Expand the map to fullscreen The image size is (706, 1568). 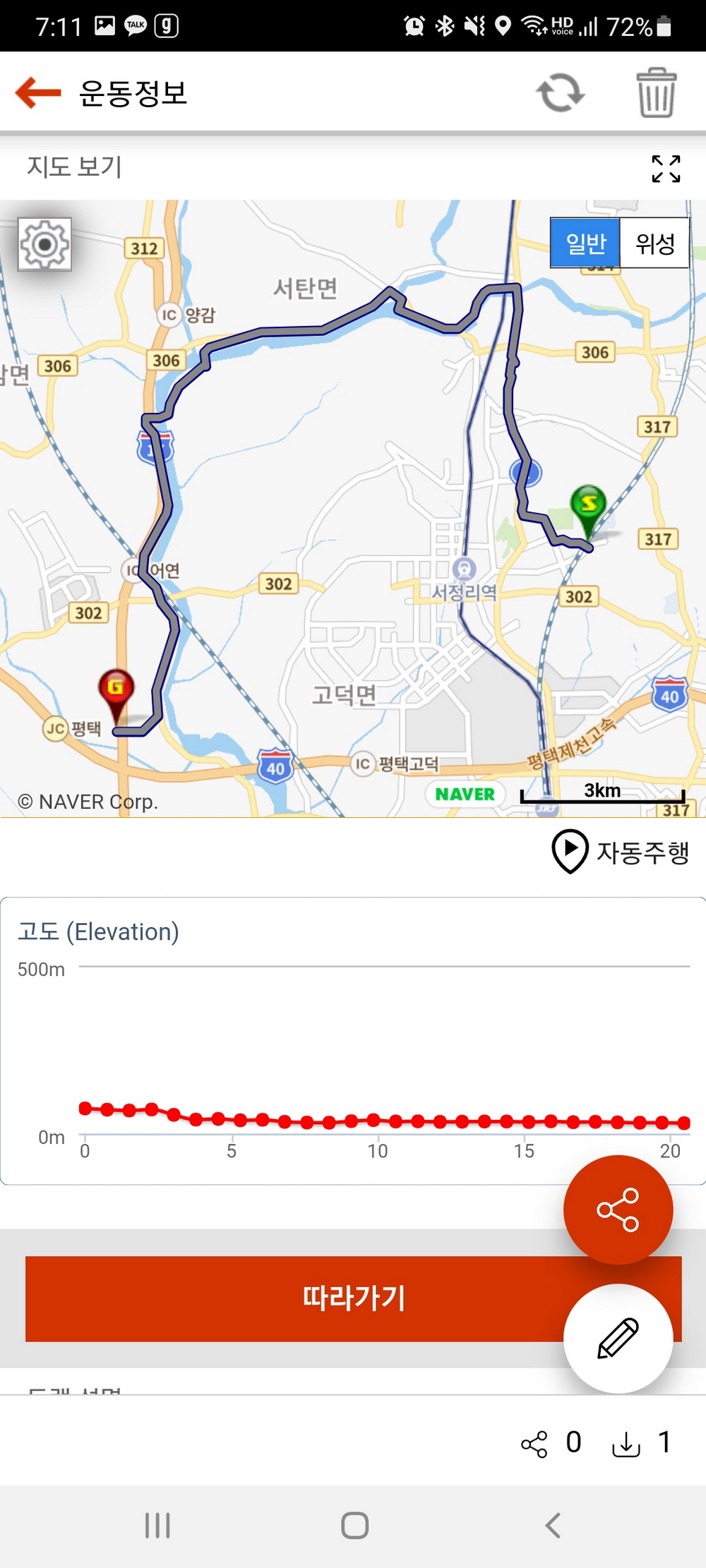(x=666, y=169)
